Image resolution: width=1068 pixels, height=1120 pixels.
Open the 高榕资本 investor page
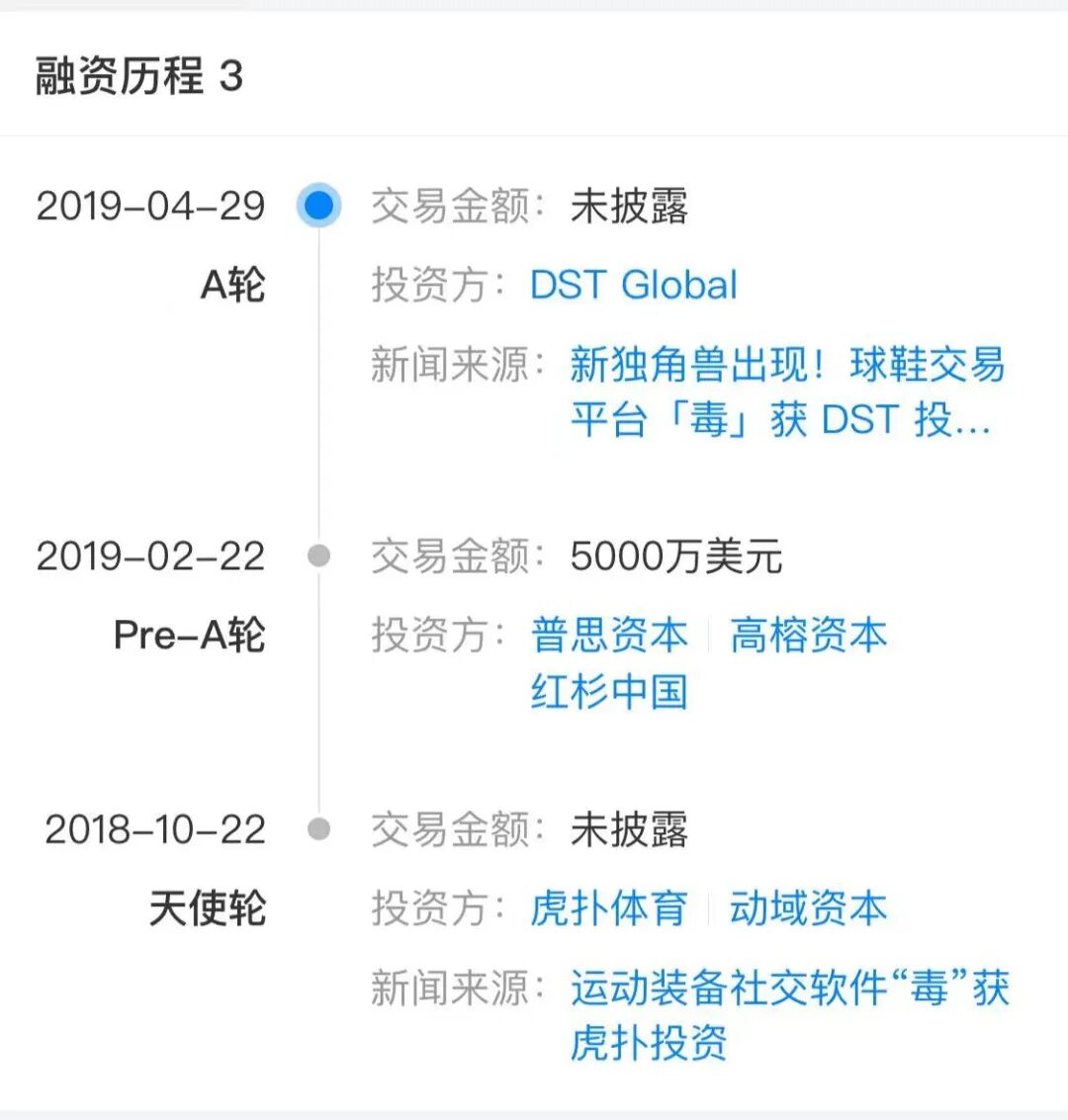coord(808,635)
